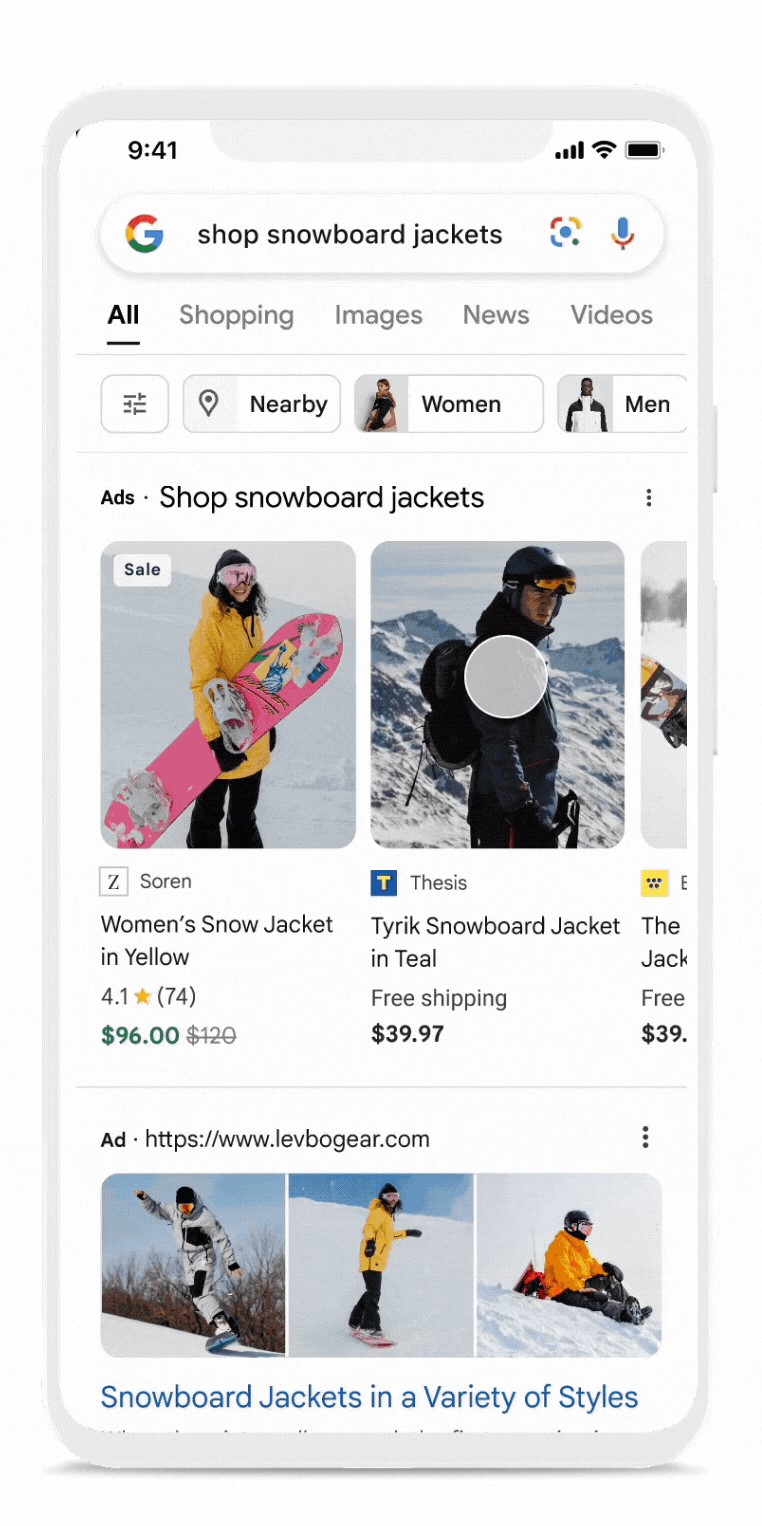The width and height of the screenshot is (762, 1526).
Task: Select the Nearby filter chip
Action: (x=262, y=404)
